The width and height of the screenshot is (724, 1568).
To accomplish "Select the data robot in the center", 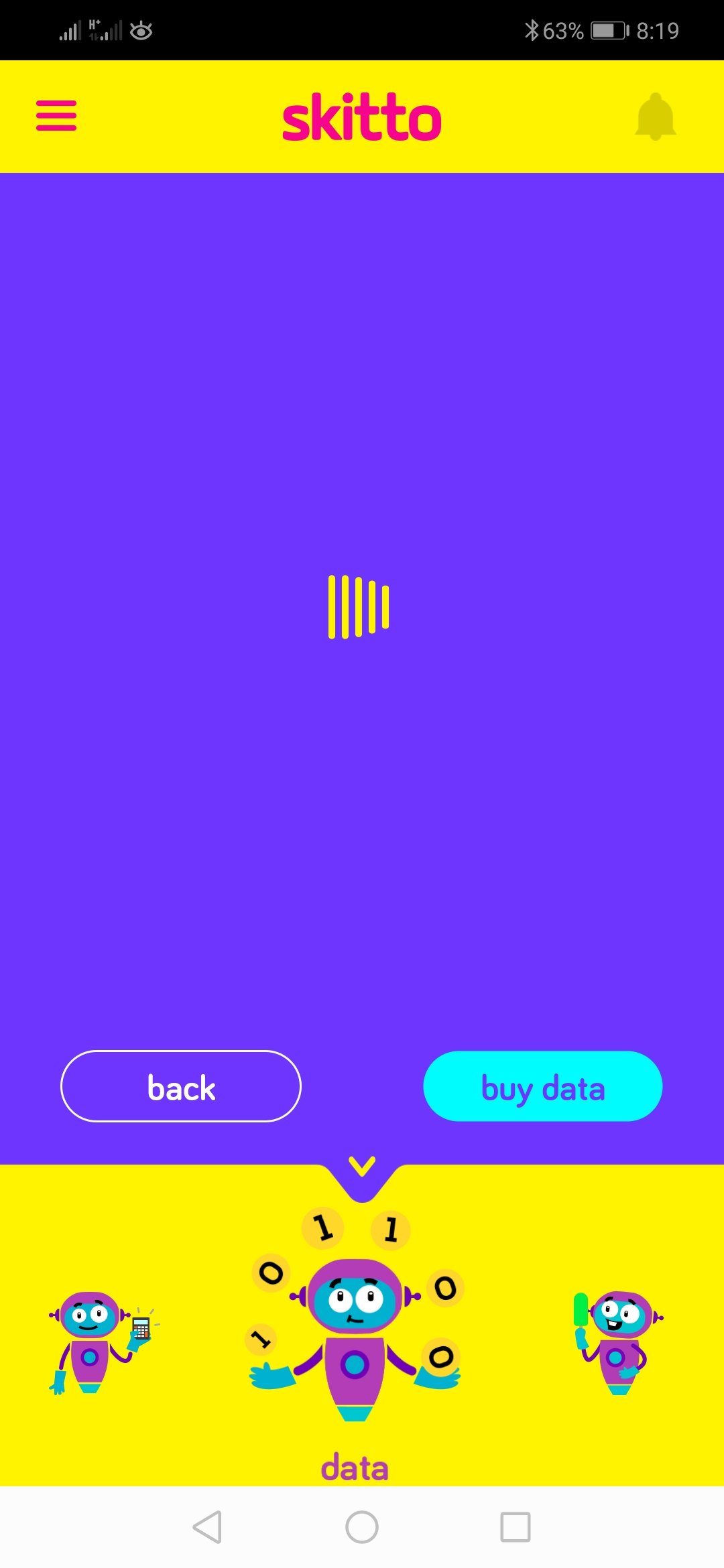I will click(355, 1333).
